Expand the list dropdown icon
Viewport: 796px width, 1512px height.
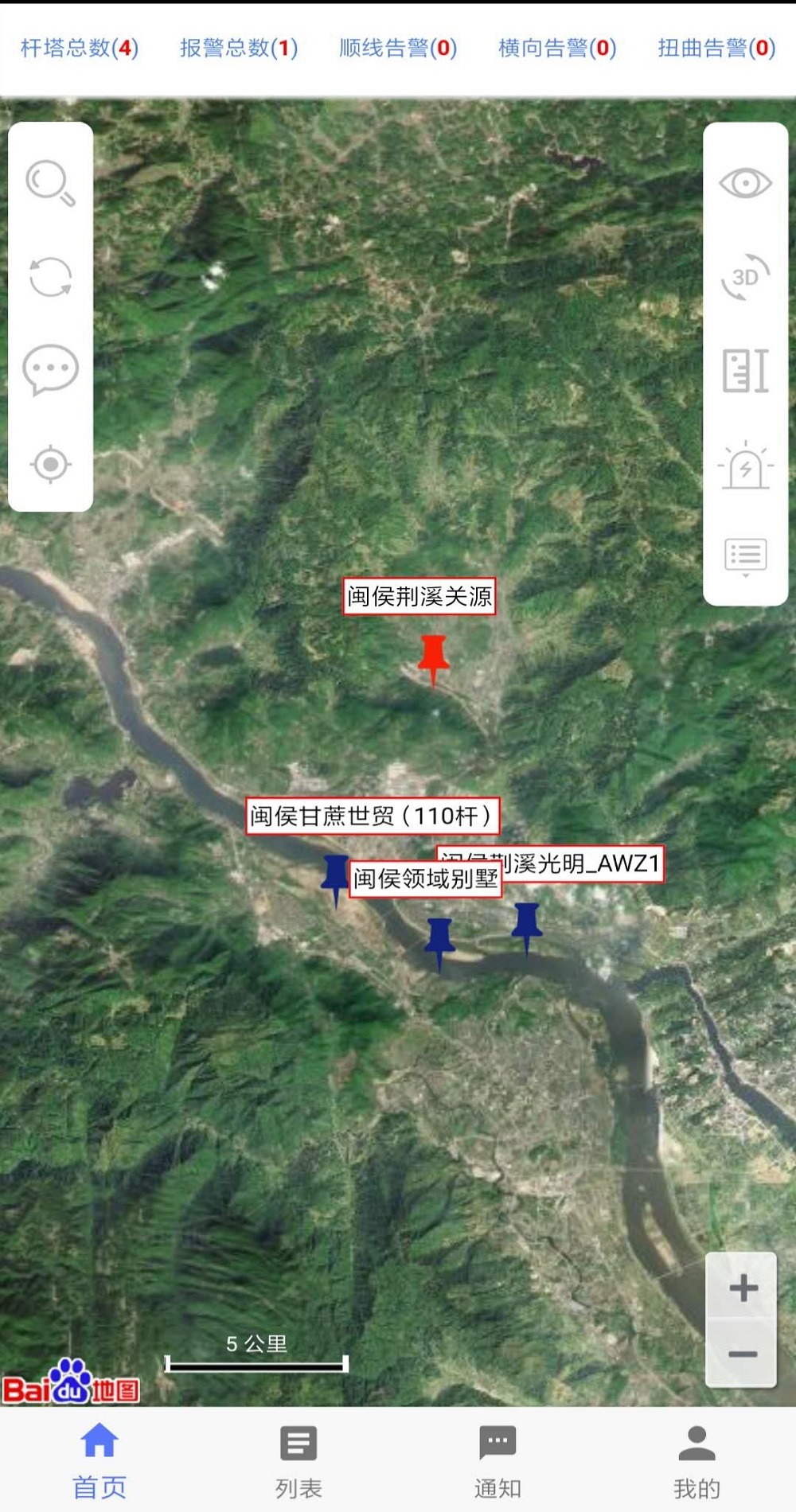745,556
